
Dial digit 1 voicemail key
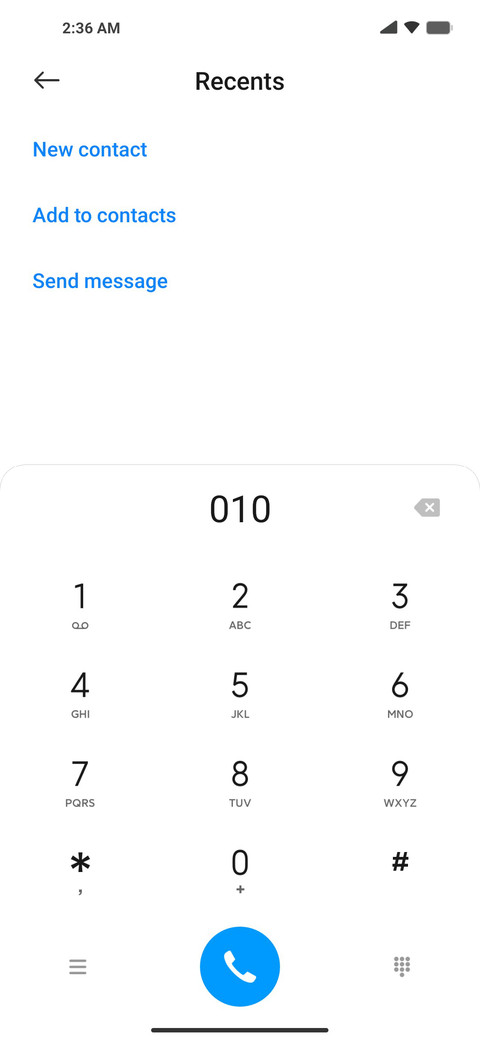tap(80, 606)
